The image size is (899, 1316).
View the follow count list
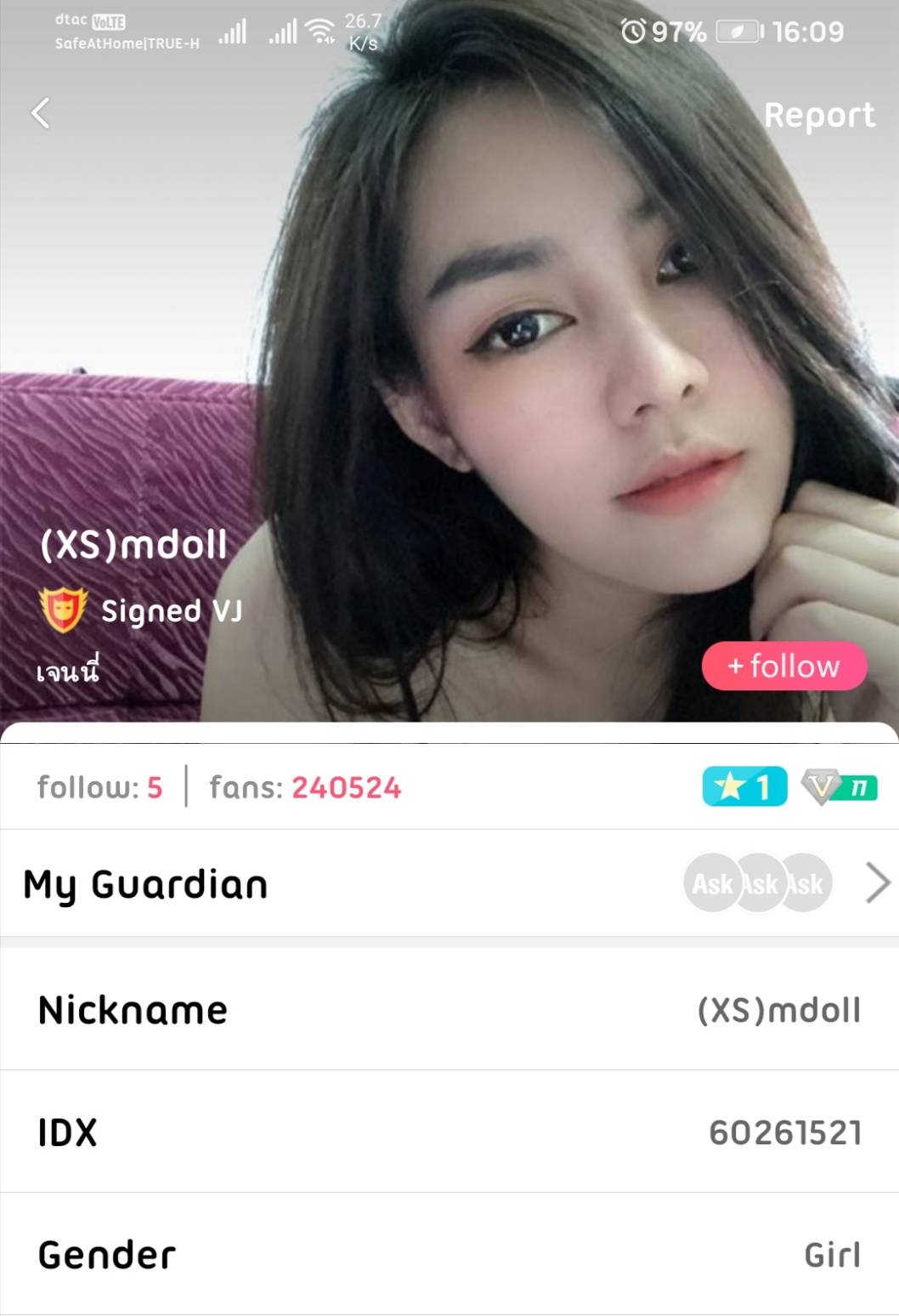pyautogui.click(x=99, y=787)
